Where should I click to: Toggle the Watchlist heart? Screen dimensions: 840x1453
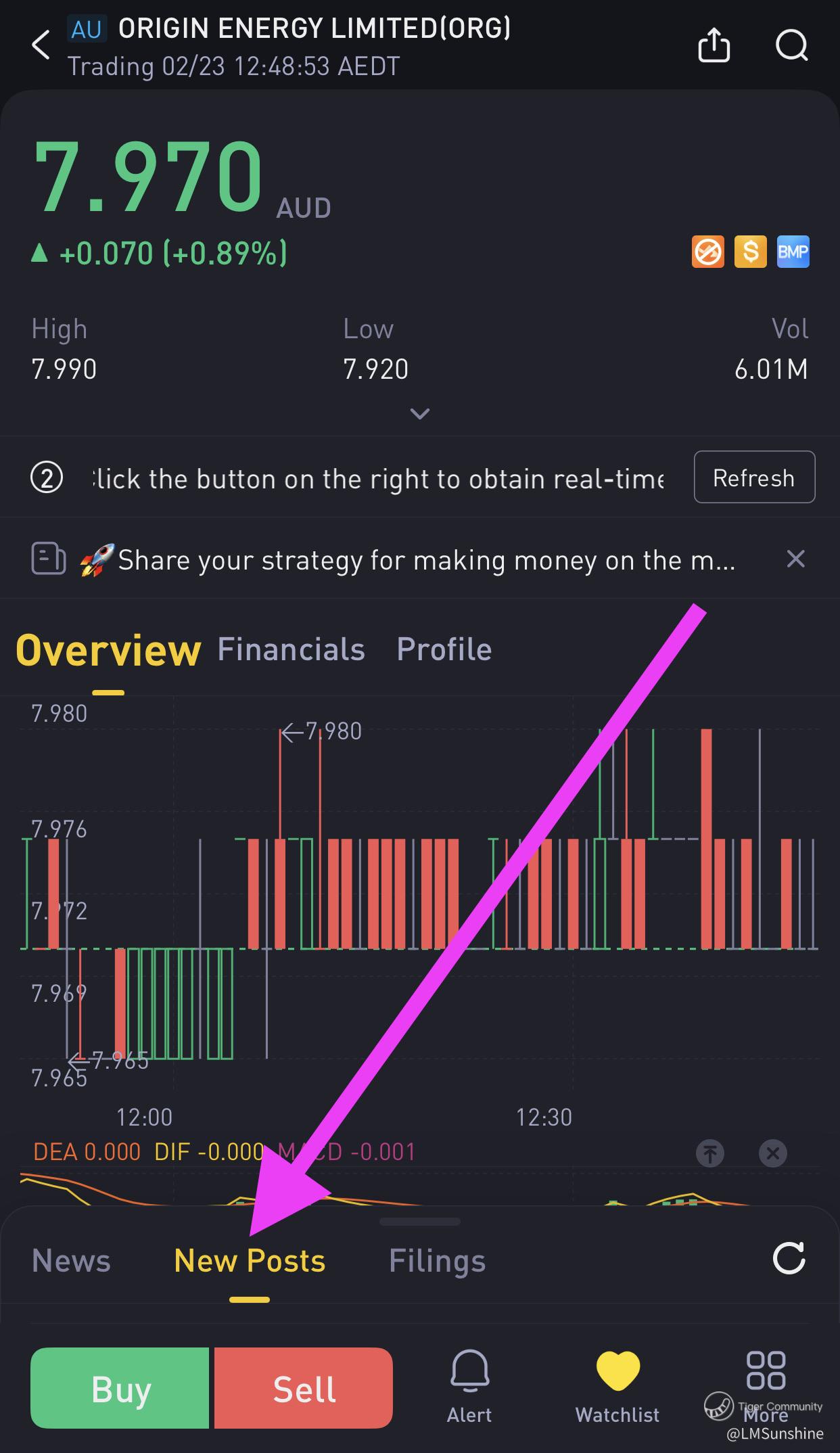(617, 1387)
